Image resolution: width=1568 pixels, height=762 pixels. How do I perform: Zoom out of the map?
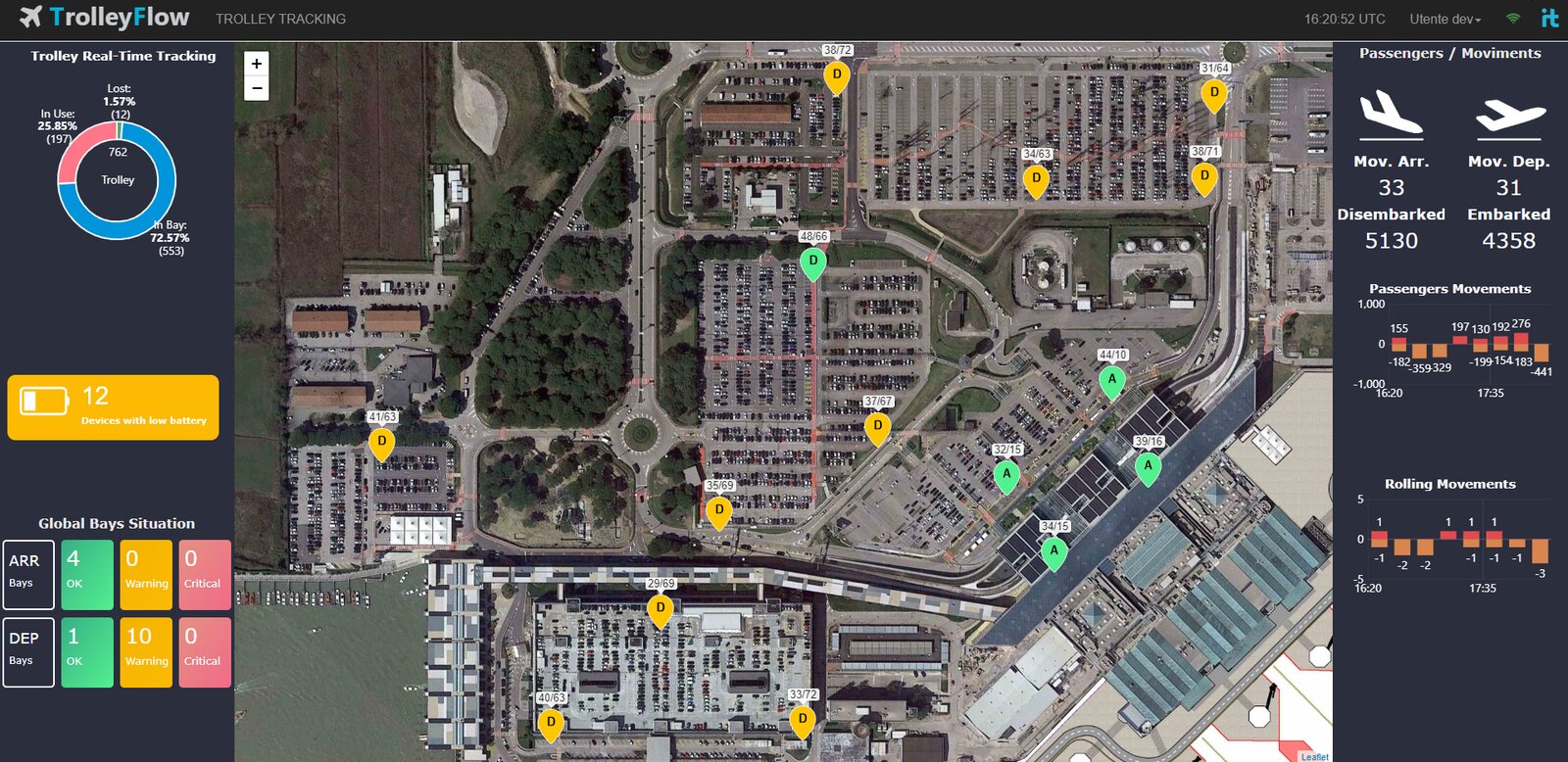(x=256, y=88)
